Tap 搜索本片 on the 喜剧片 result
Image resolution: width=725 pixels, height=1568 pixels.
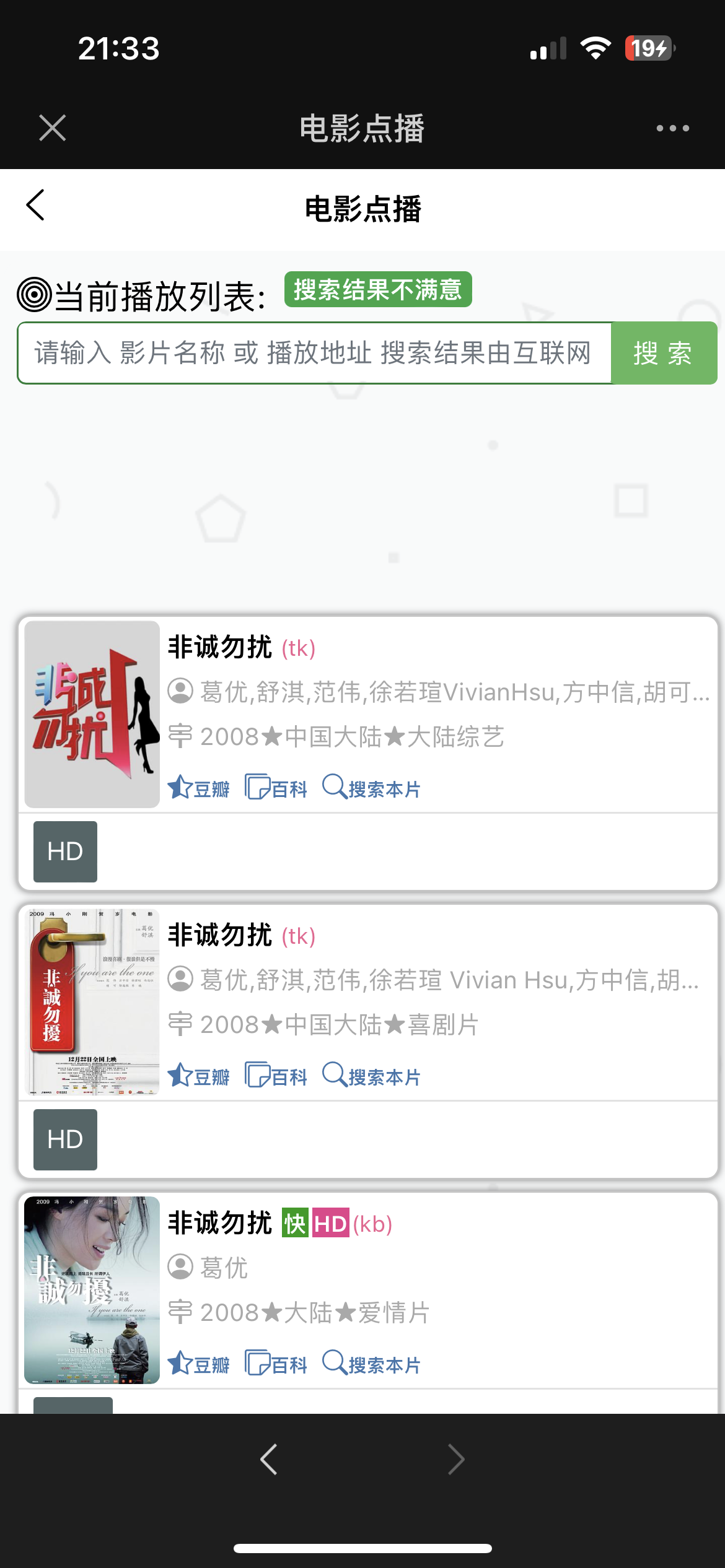(x=372, y=1076)
